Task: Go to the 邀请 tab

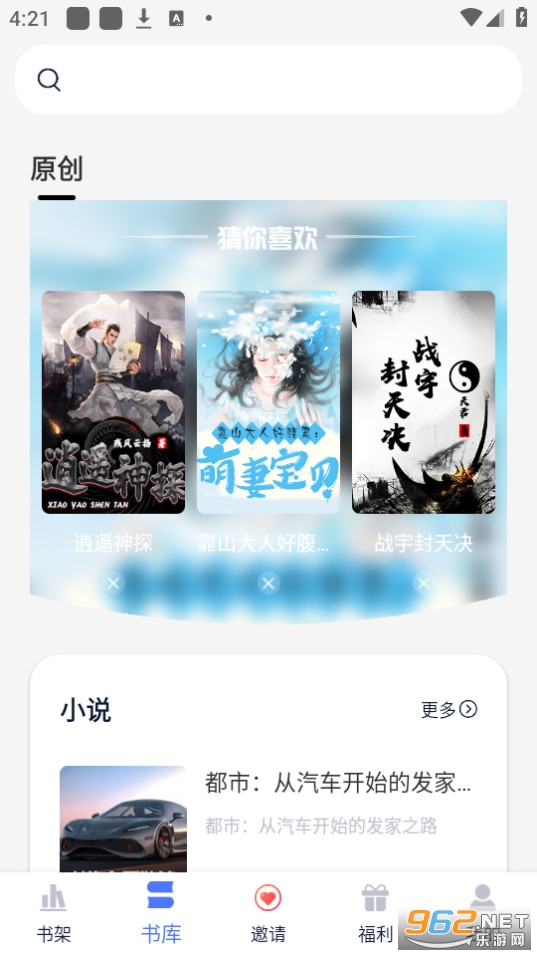Action: click(268, 913)
